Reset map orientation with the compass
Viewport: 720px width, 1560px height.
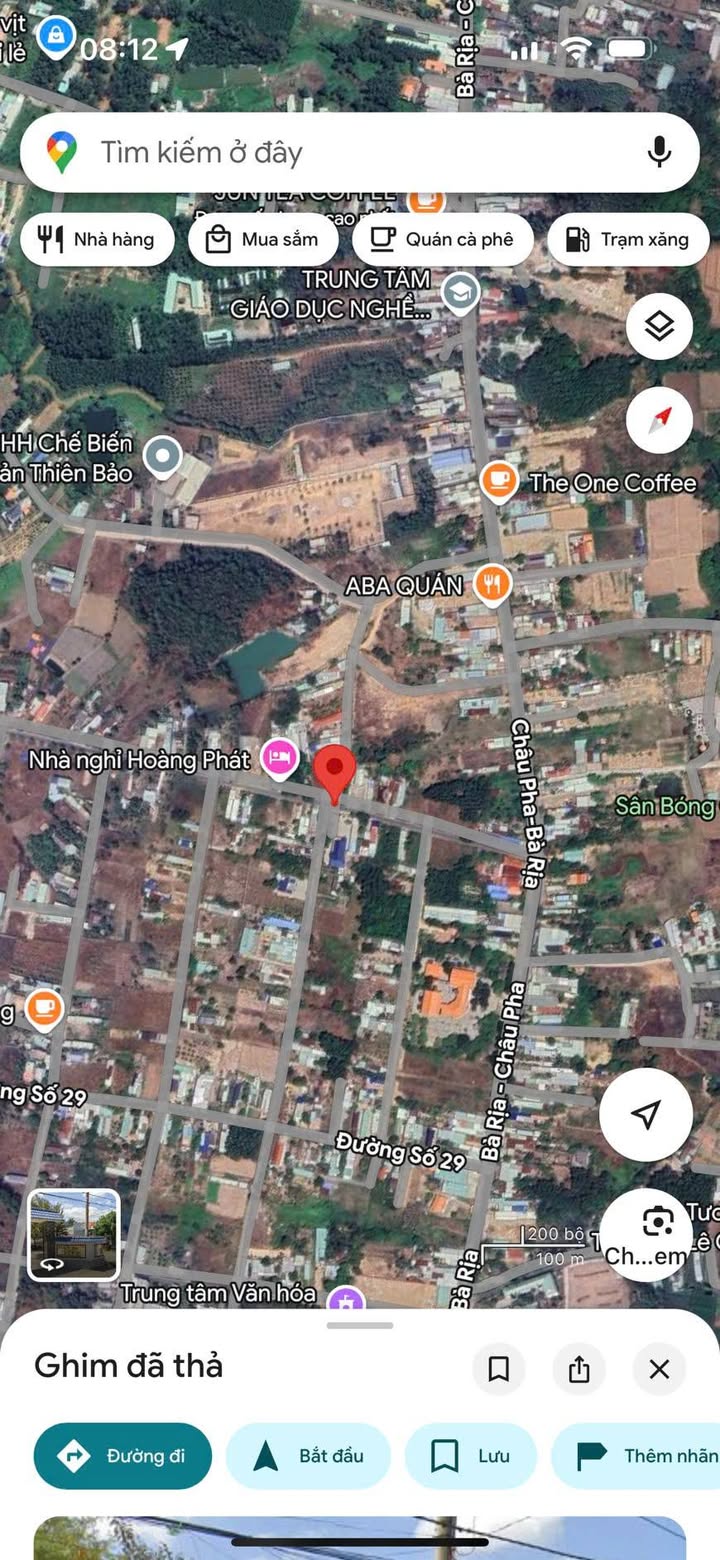tap(659, 419)
